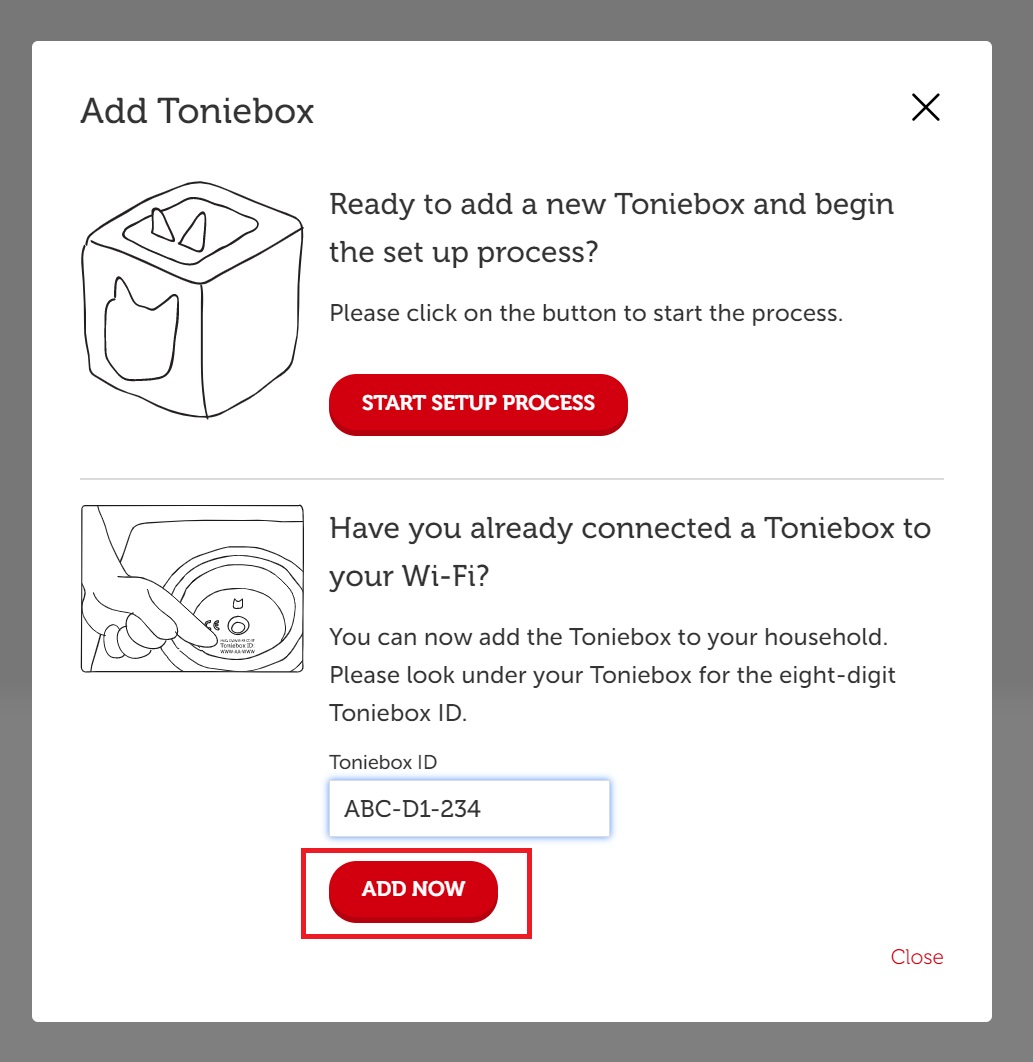Viewport: 1033px width, 1062px height.
Task: Focus the Toniebox ID field
Action: click(469, 809)
